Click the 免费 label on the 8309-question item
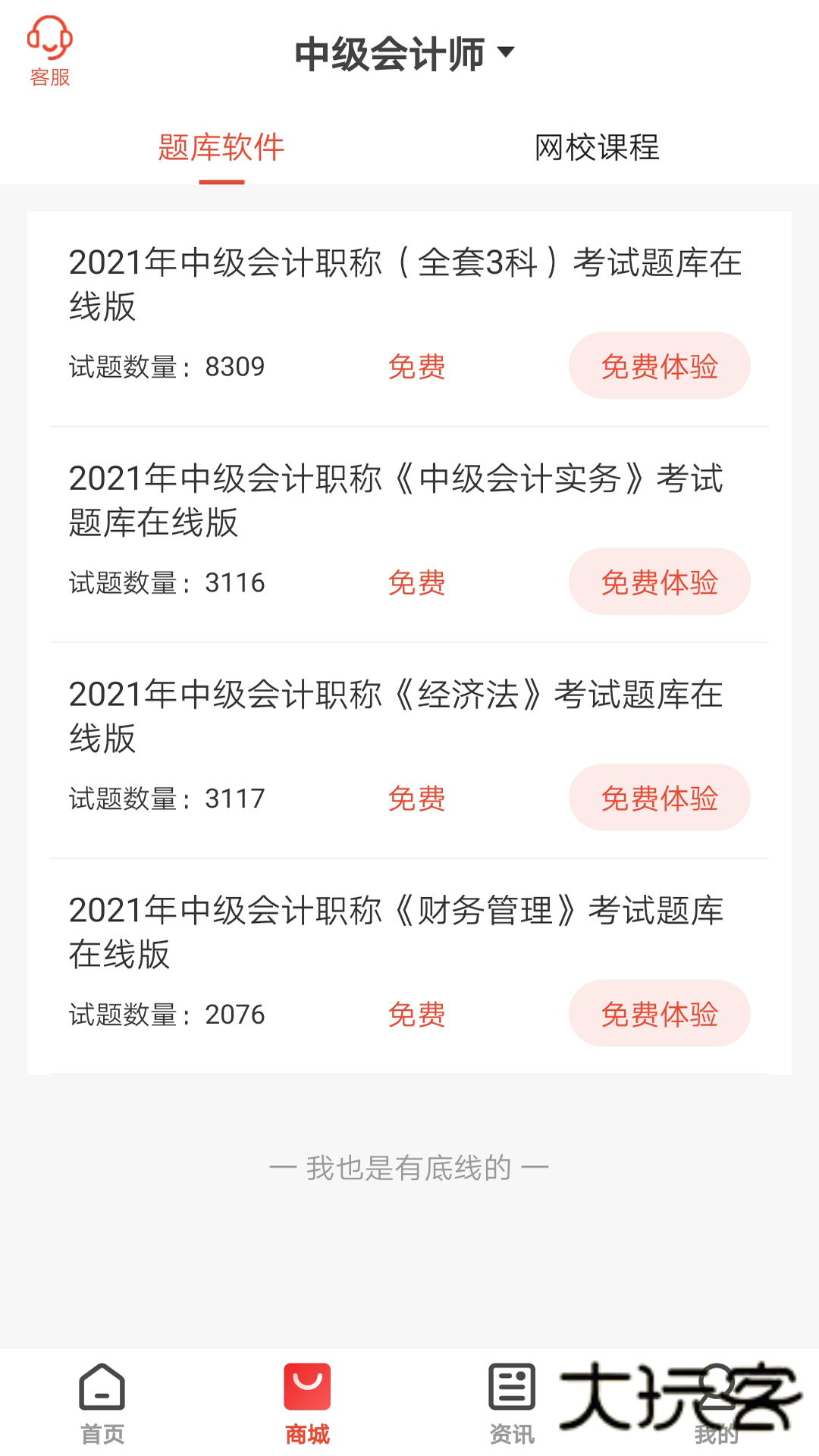This screenshot has height=1456, width=819. (x=416, y=368)
